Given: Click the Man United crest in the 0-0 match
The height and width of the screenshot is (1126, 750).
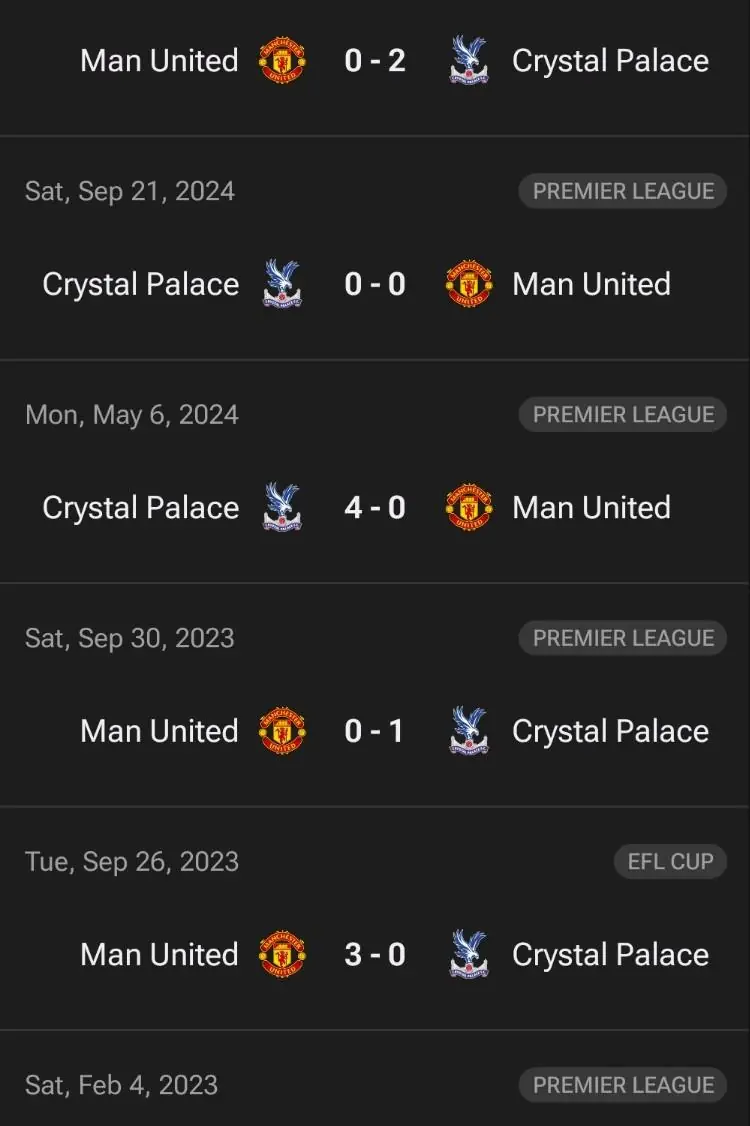Looking at the screenshot, I should click(x=467, y=284).
